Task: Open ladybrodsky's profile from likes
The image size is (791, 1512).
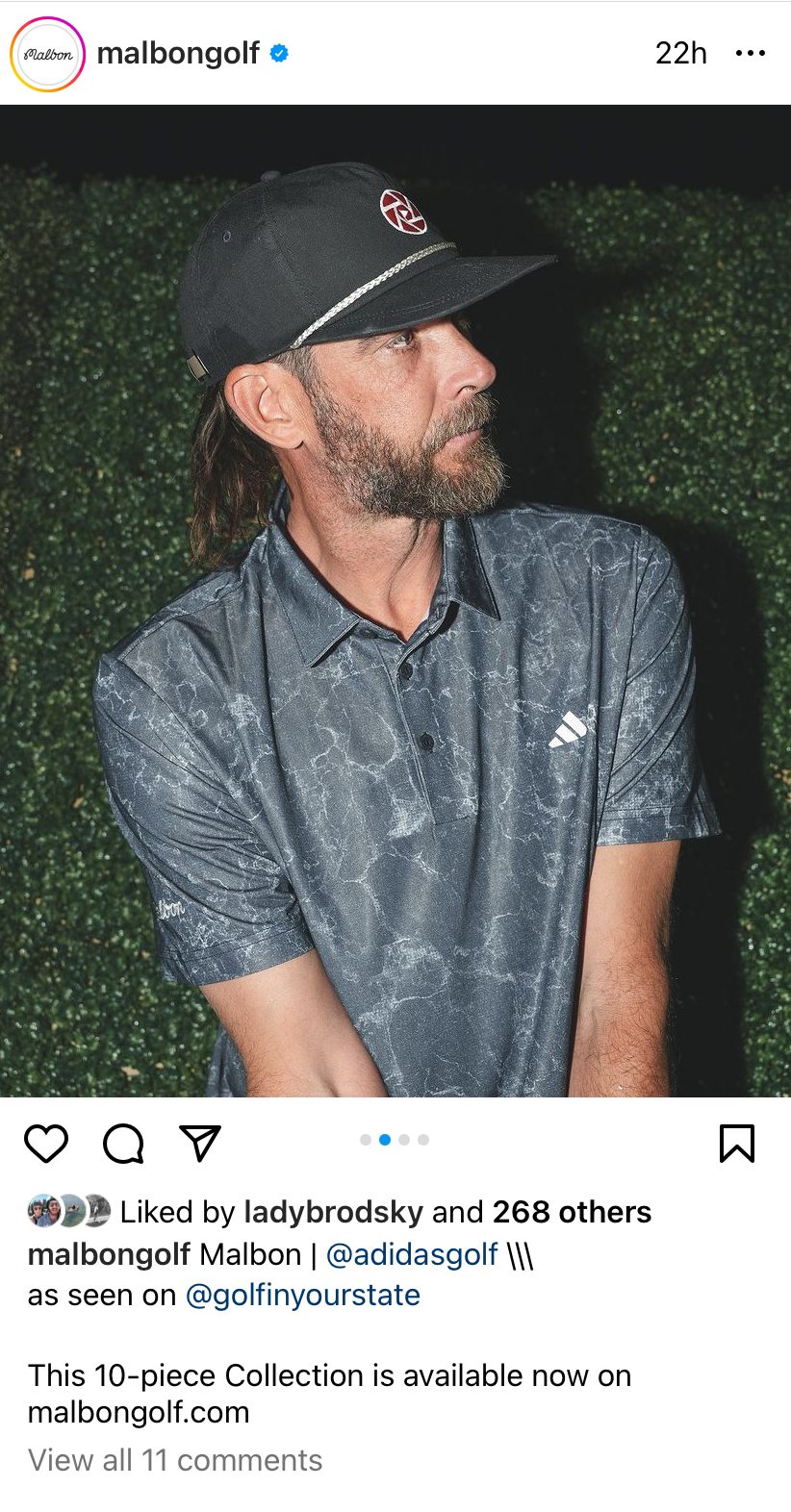Action: [x=333, y=1212]
